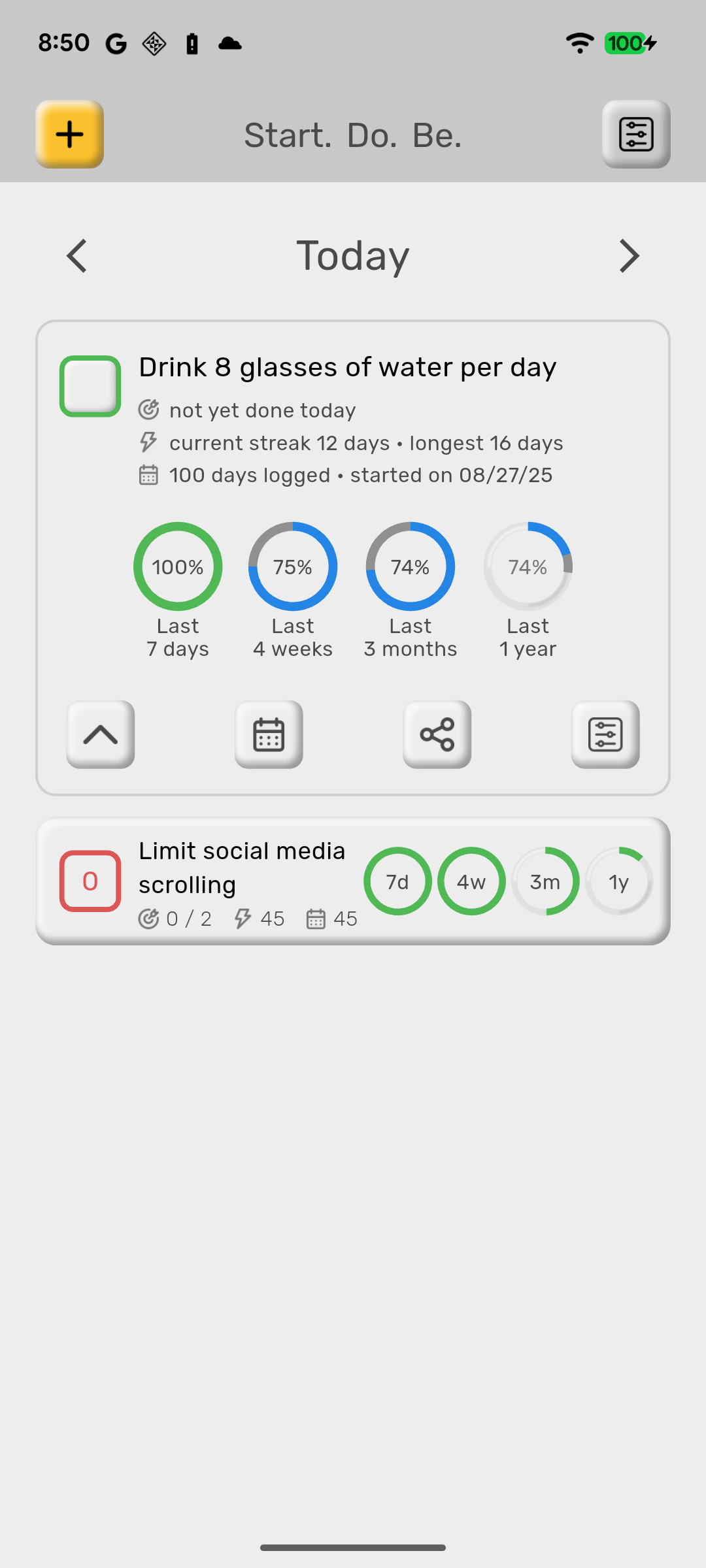The width and height of the screenshot is (706, 1568).
Task: Tap the 'not yet done today' status text
Action: tap(262, 410)
